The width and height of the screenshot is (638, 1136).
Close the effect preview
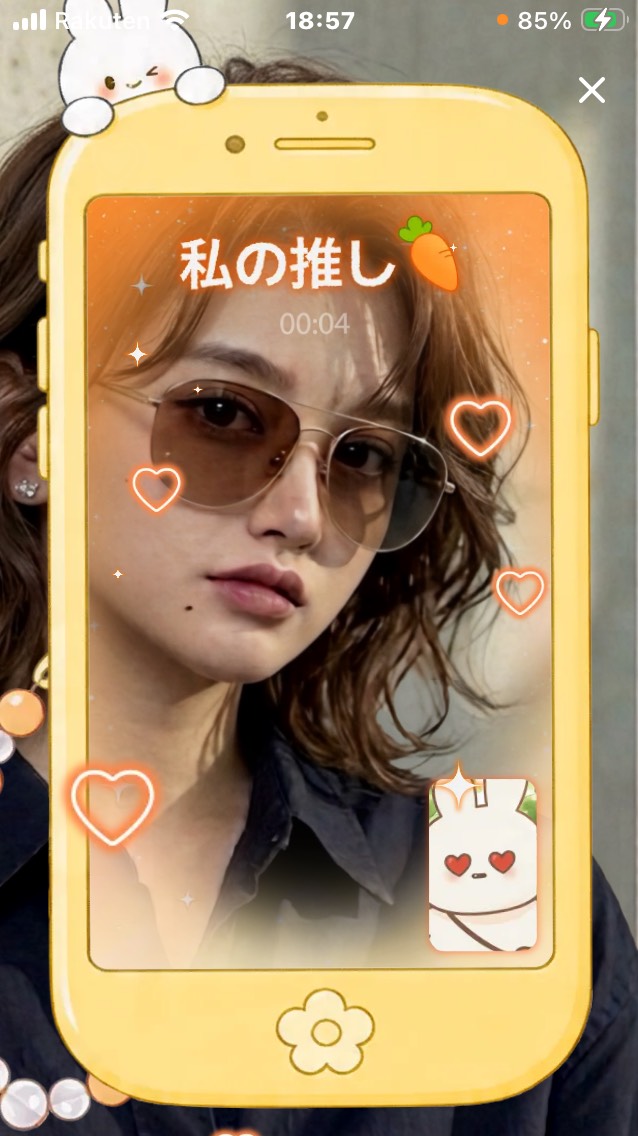[591, 90]
